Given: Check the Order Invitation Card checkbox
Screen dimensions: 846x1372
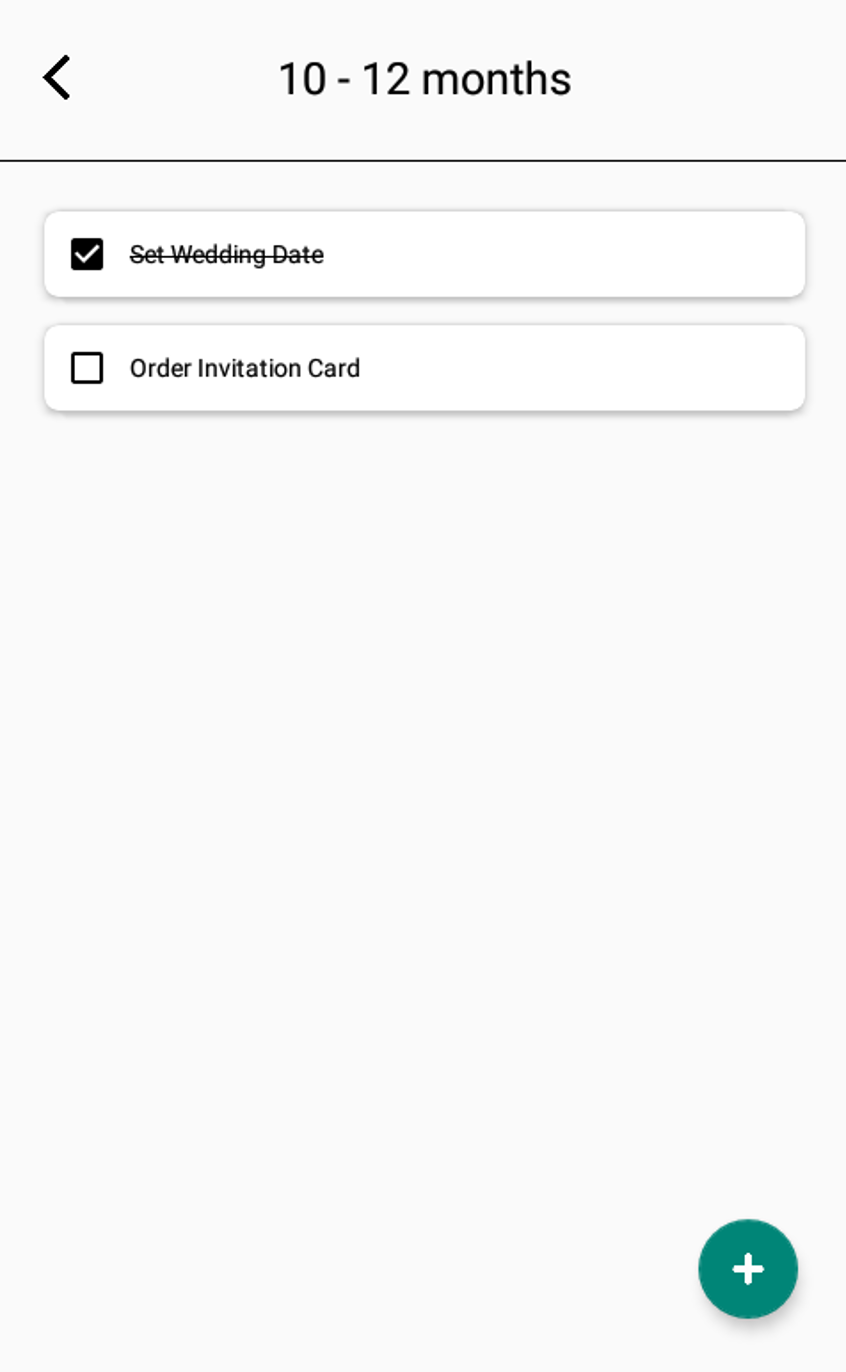Looking at the screenshot, I should pyautogui.click(x=87, y=368).
